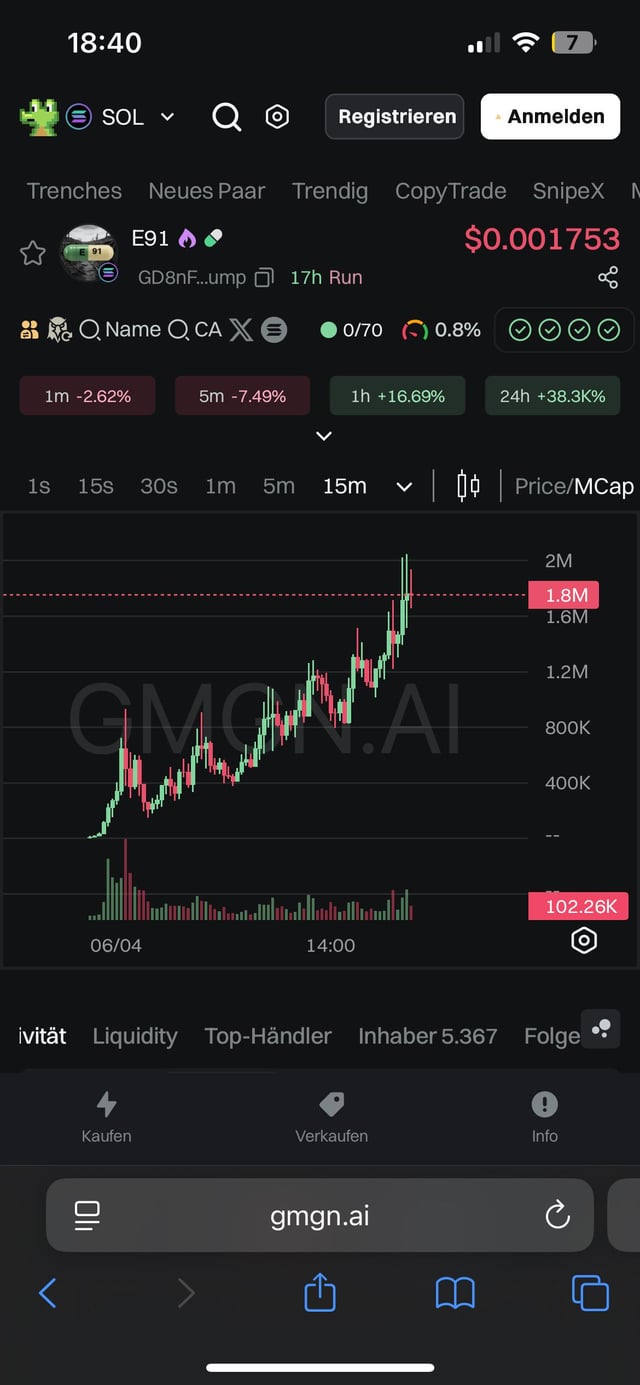Tap Kaufen to buy the token
Image resolution: width=640 pixels, height=1385 pixels.
106,1116
